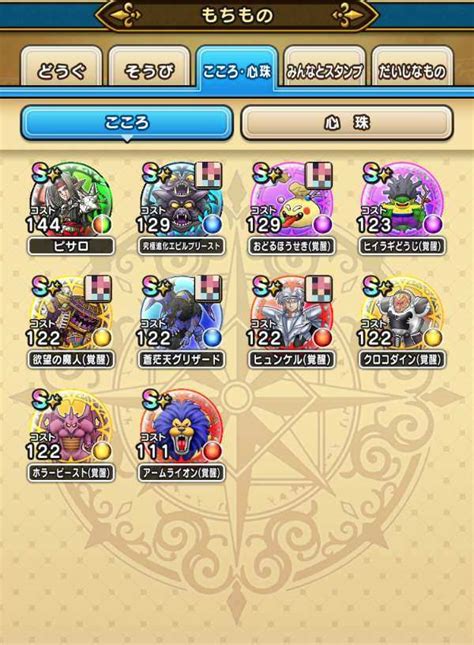Select the こころ segment

(127, 123)
